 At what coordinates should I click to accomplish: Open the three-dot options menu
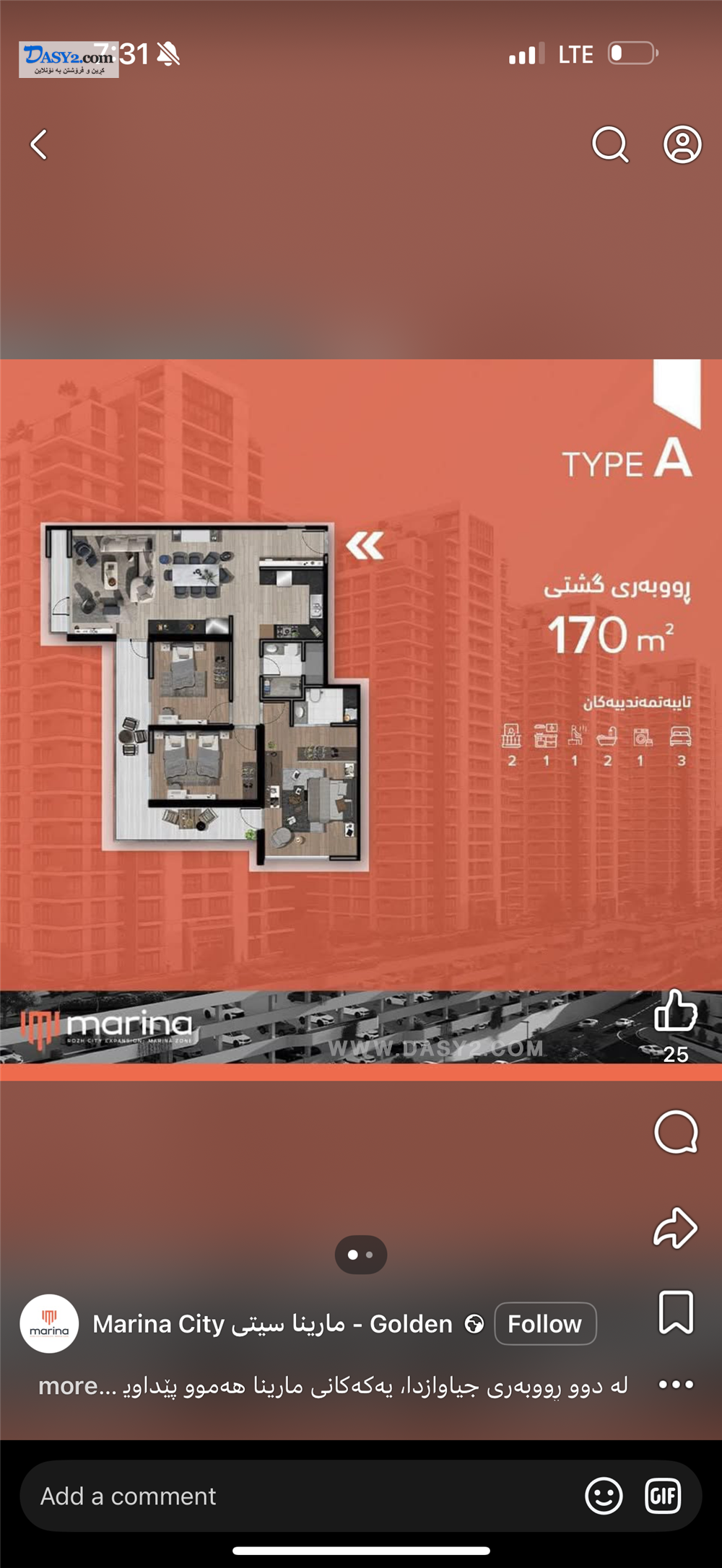pos(676,1384)
